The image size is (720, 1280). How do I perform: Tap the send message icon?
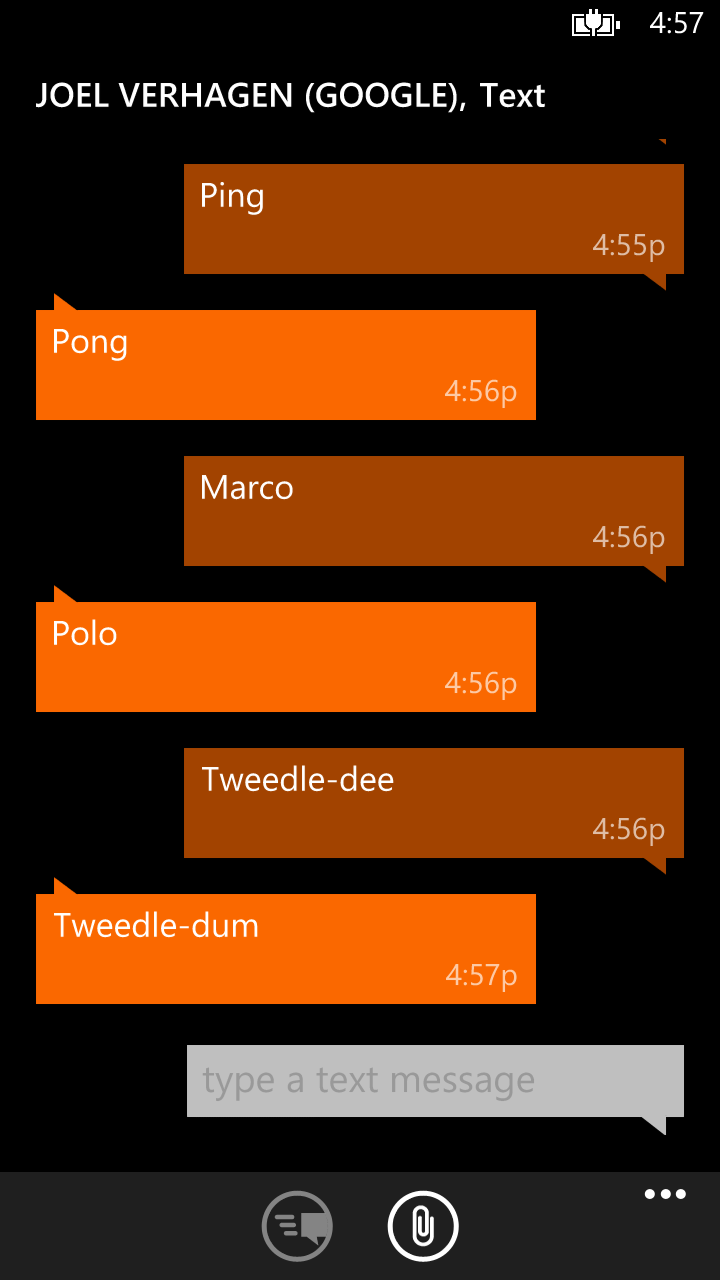[297, 1226]
